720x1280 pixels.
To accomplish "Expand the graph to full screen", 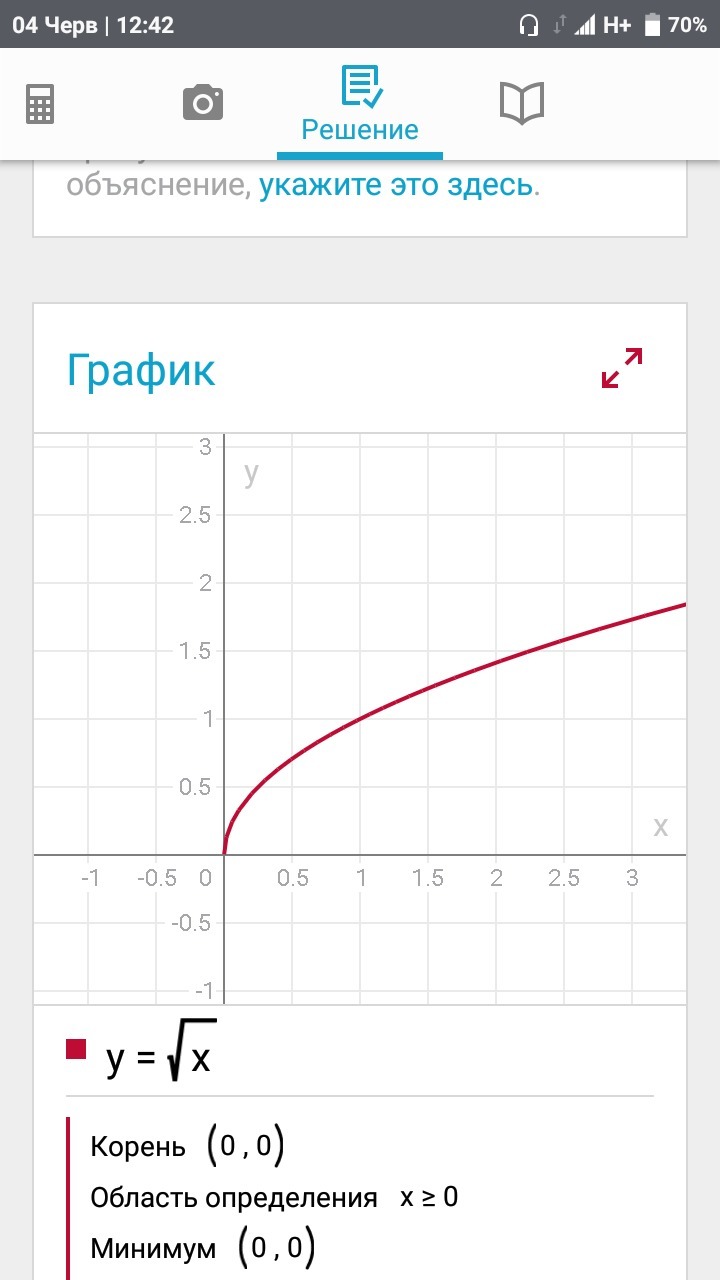I will (621, 368).
